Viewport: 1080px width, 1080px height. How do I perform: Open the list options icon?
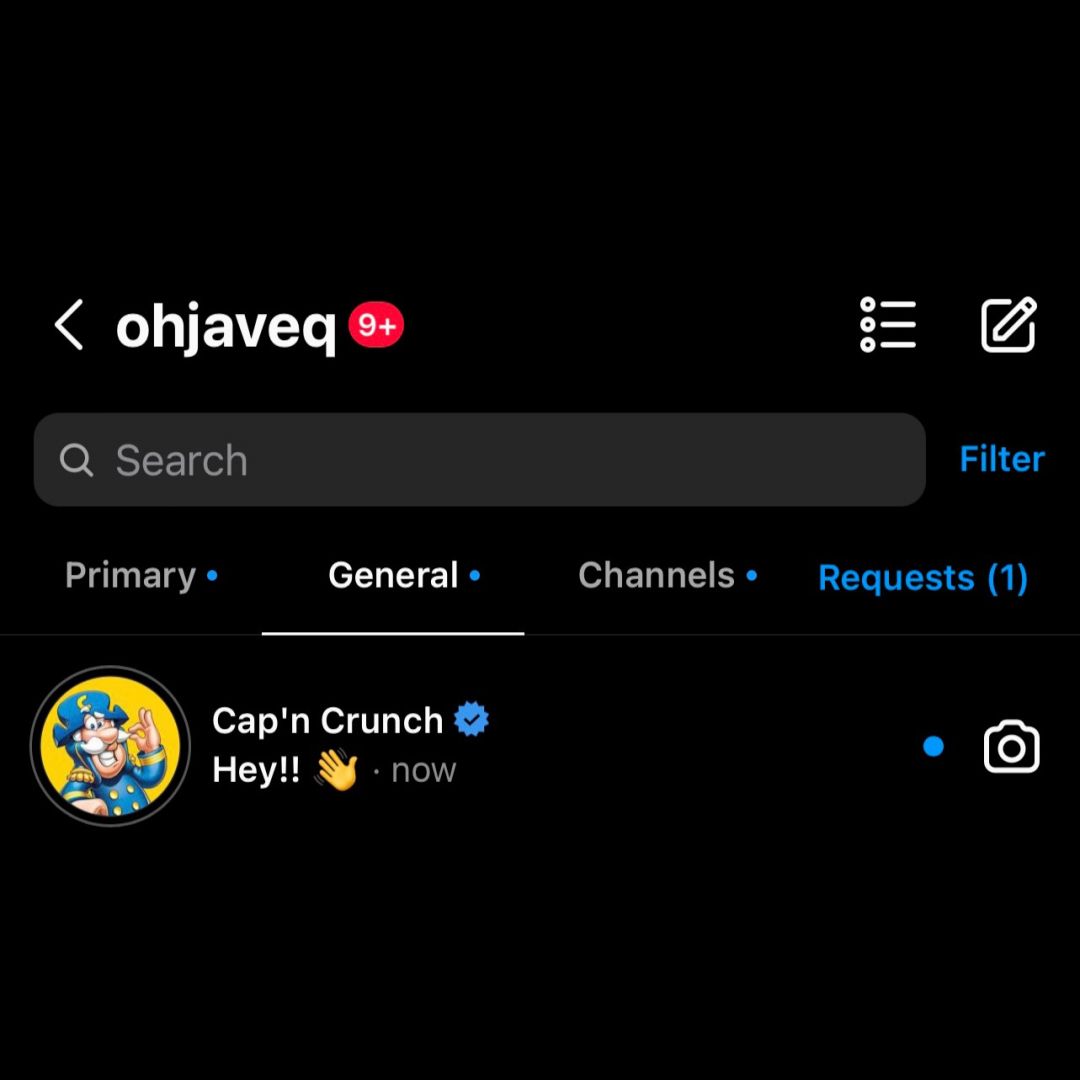coord(888,325)
